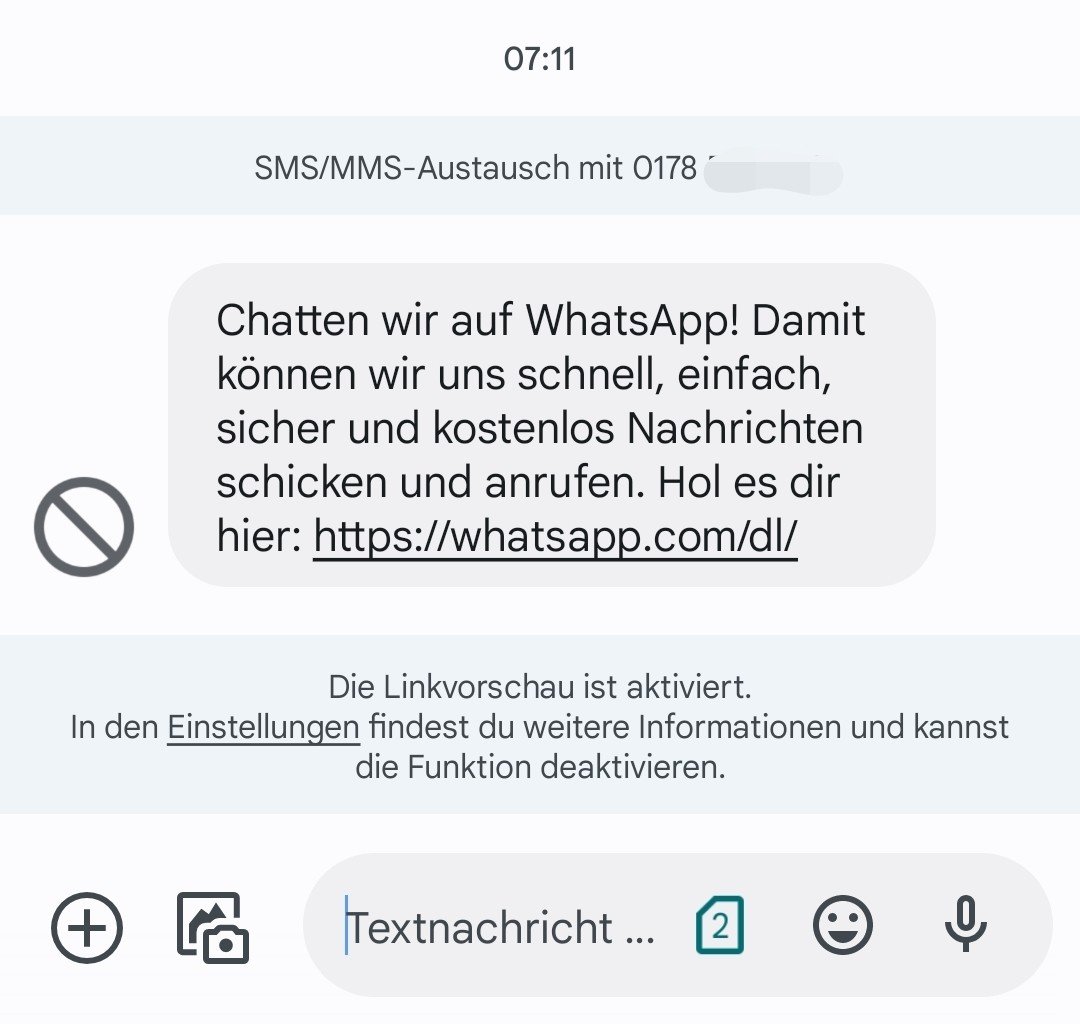Focus the Textnachricht input field

pyautogui.click(x=500, y=927)
